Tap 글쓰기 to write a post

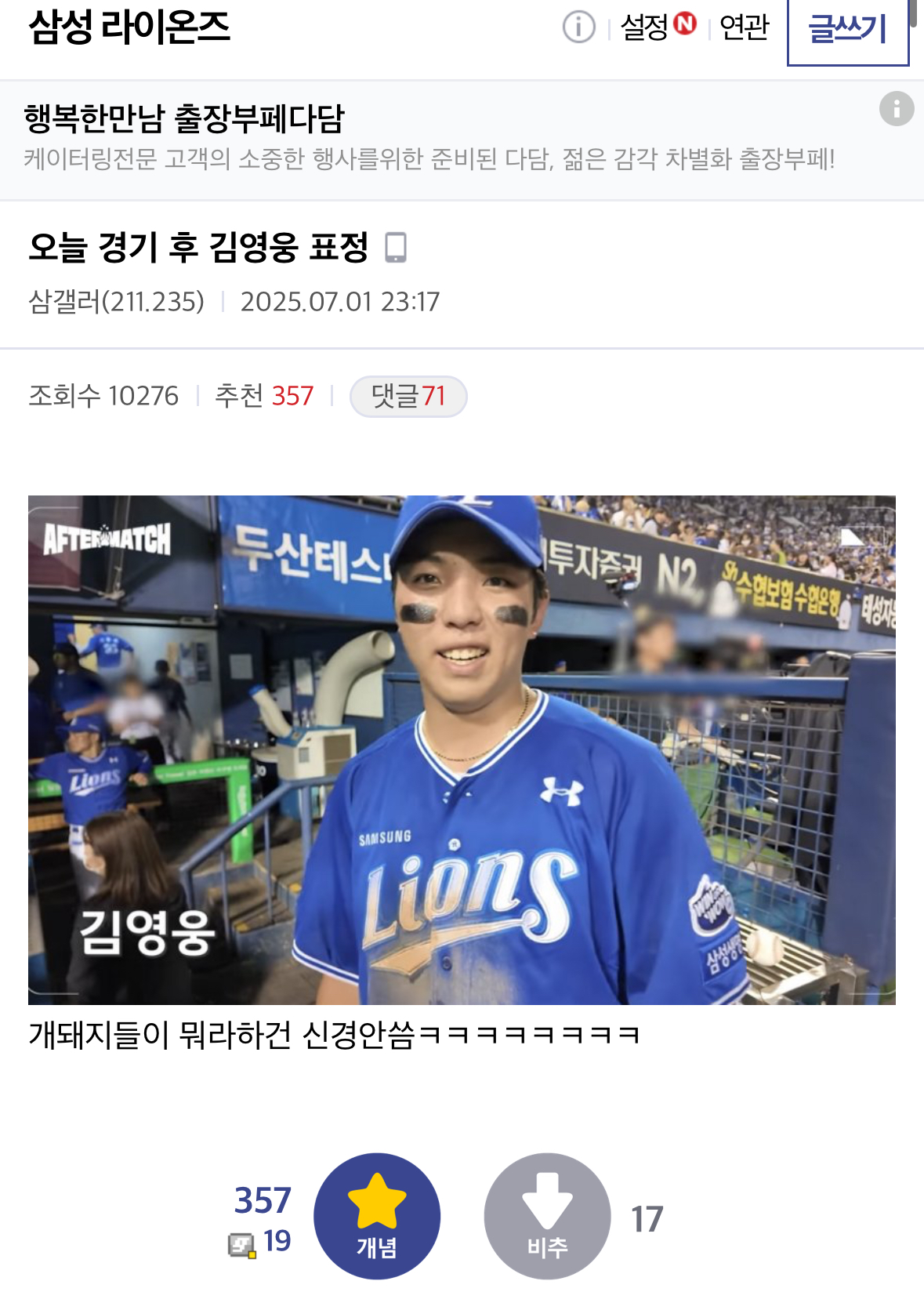(847, 30)
